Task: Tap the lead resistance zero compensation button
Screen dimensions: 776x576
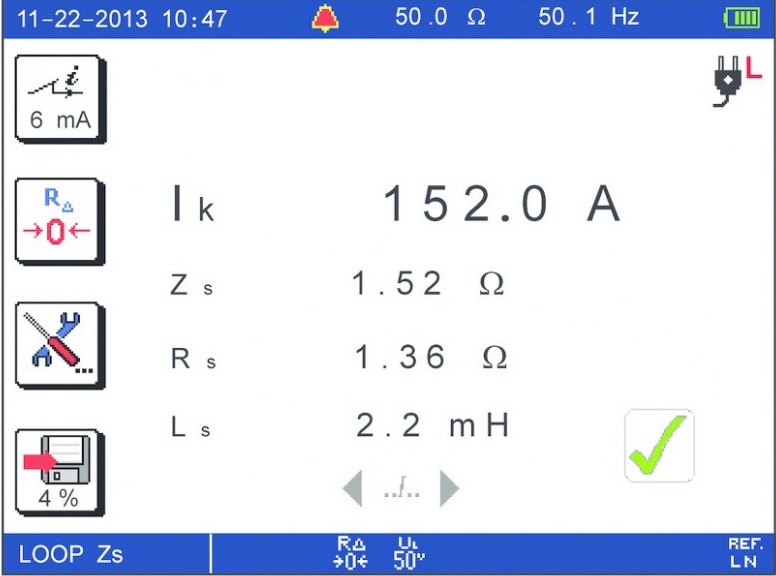Action: point(59,221)
